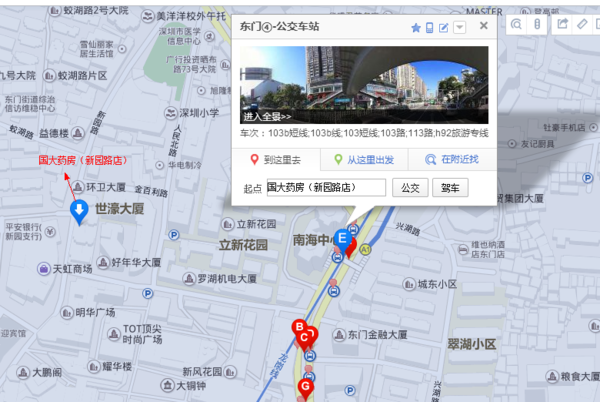600x402 pixels.
Task: Get driving directions with the 驾车 button
Action: (449, 187)
